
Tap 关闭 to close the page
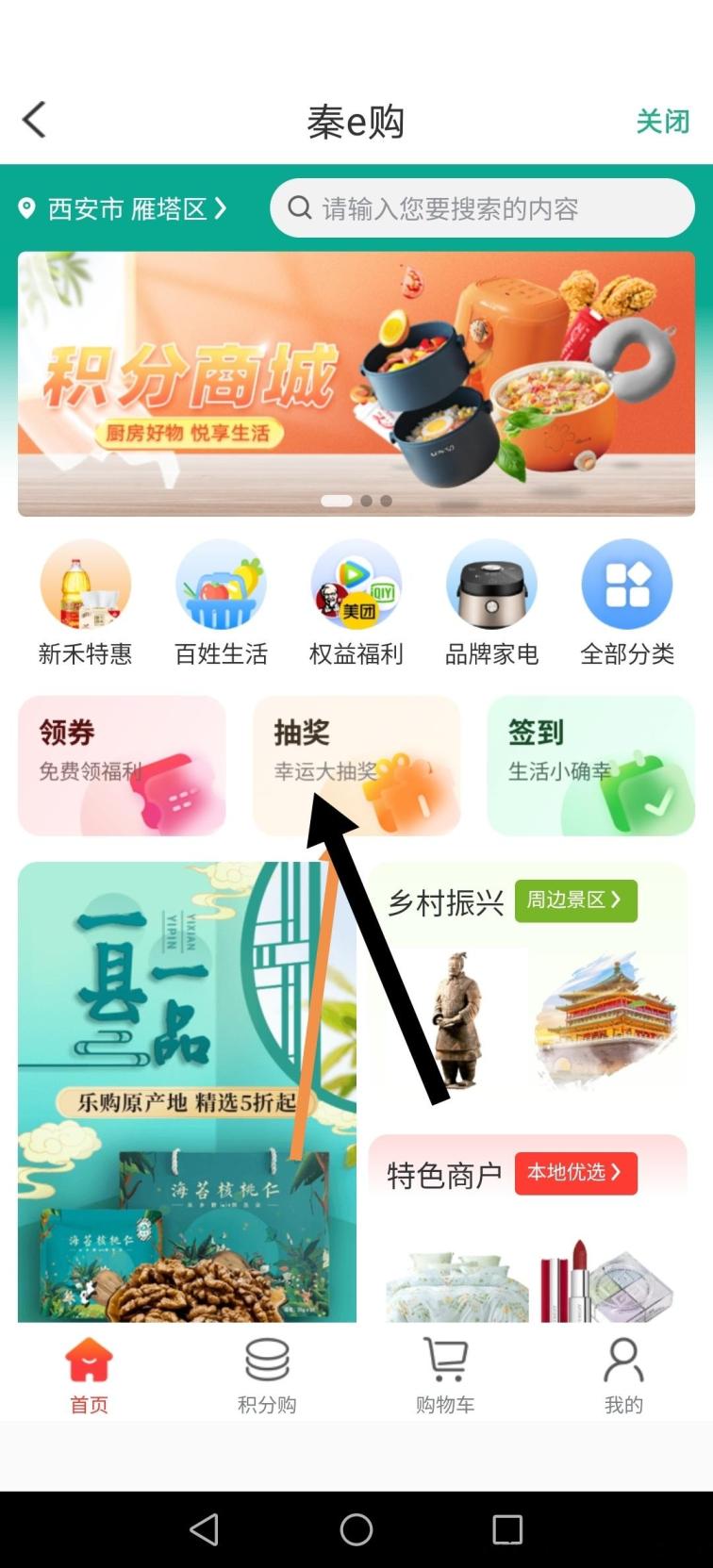(x=662, y=121)
